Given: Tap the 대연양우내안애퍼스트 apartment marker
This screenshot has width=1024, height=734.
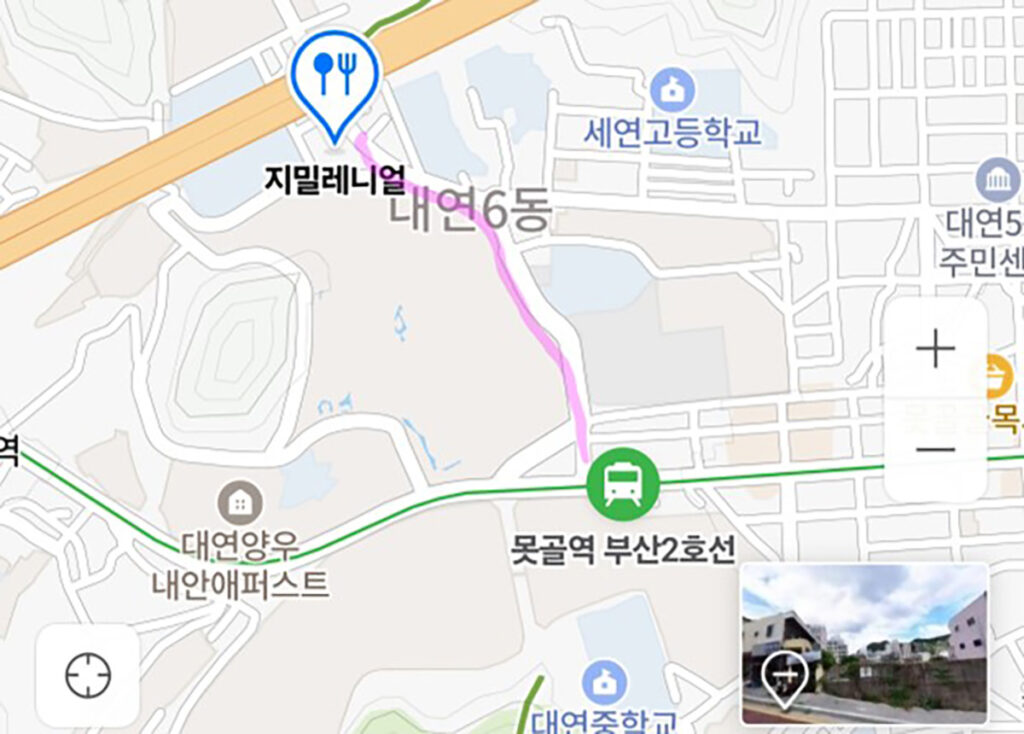Looking at the screenshot, I should coord(240,502).
